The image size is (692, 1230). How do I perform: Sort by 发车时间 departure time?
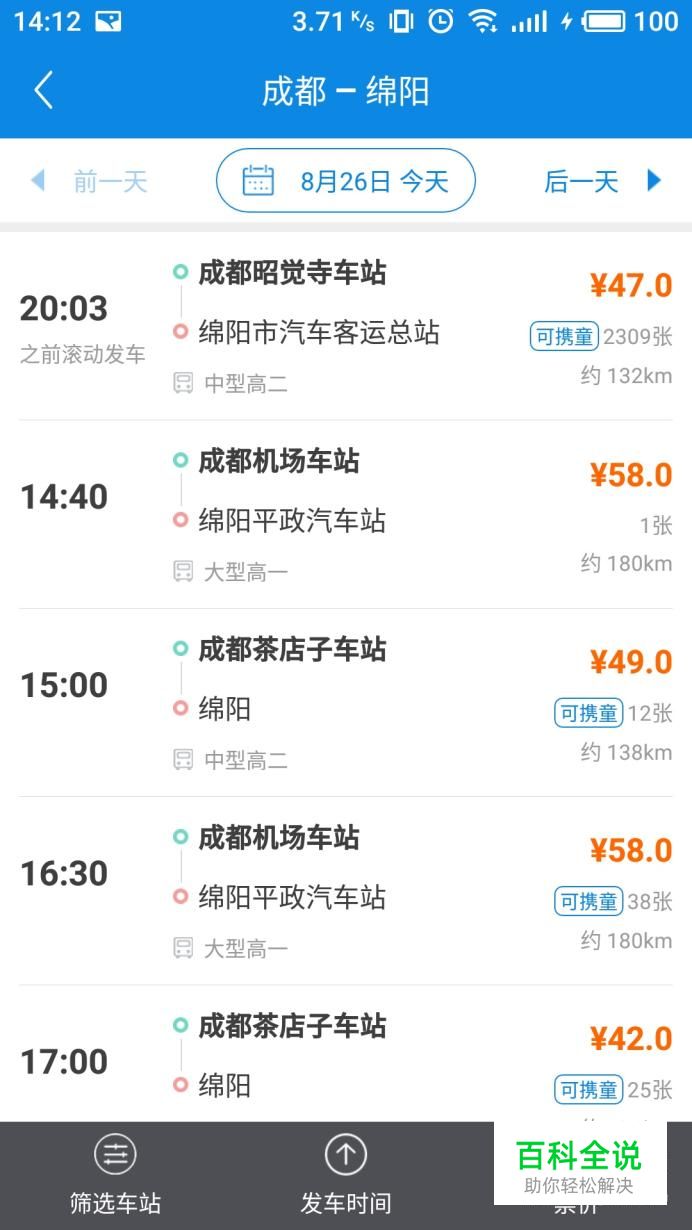pyautogui.click(x=346, y=1176)
